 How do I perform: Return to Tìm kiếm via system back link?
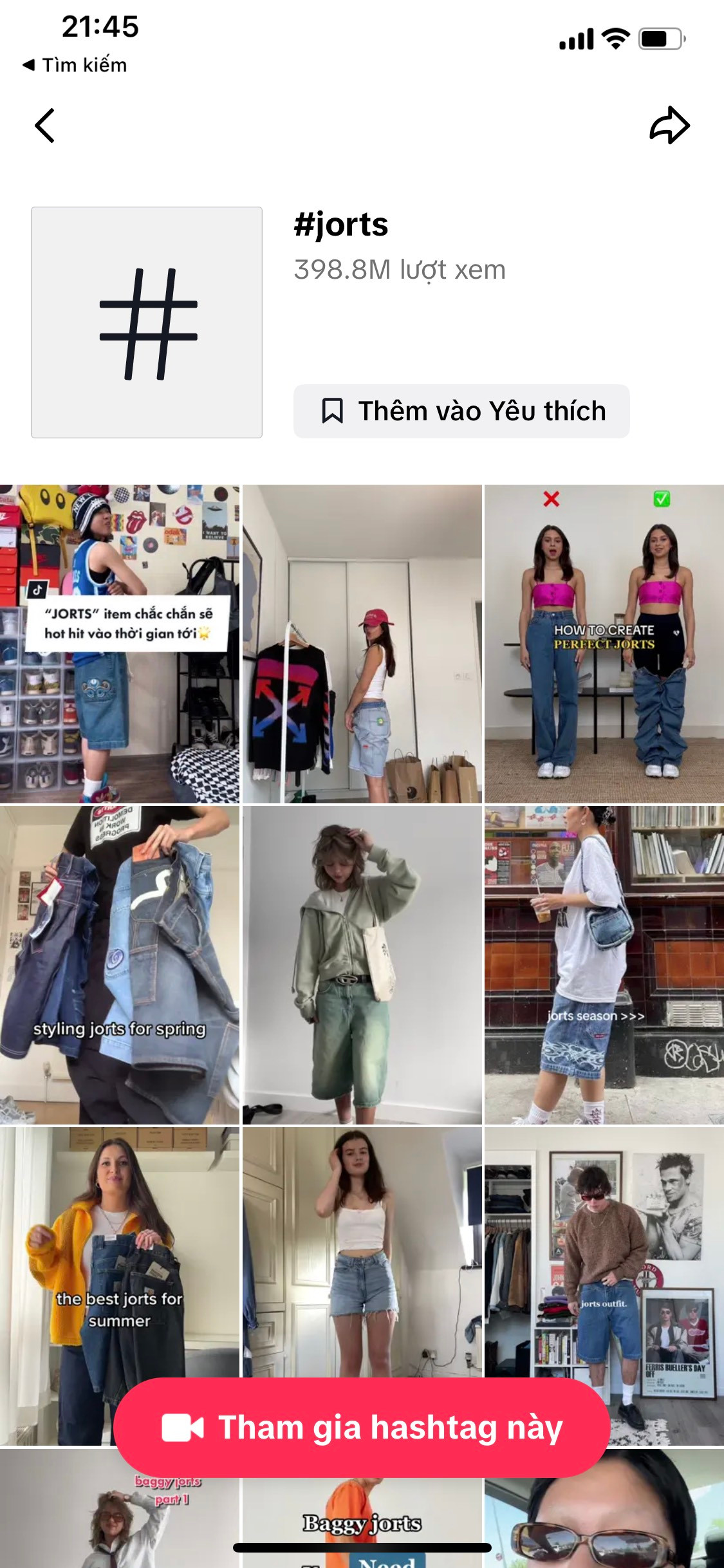(x=75, y=65)
